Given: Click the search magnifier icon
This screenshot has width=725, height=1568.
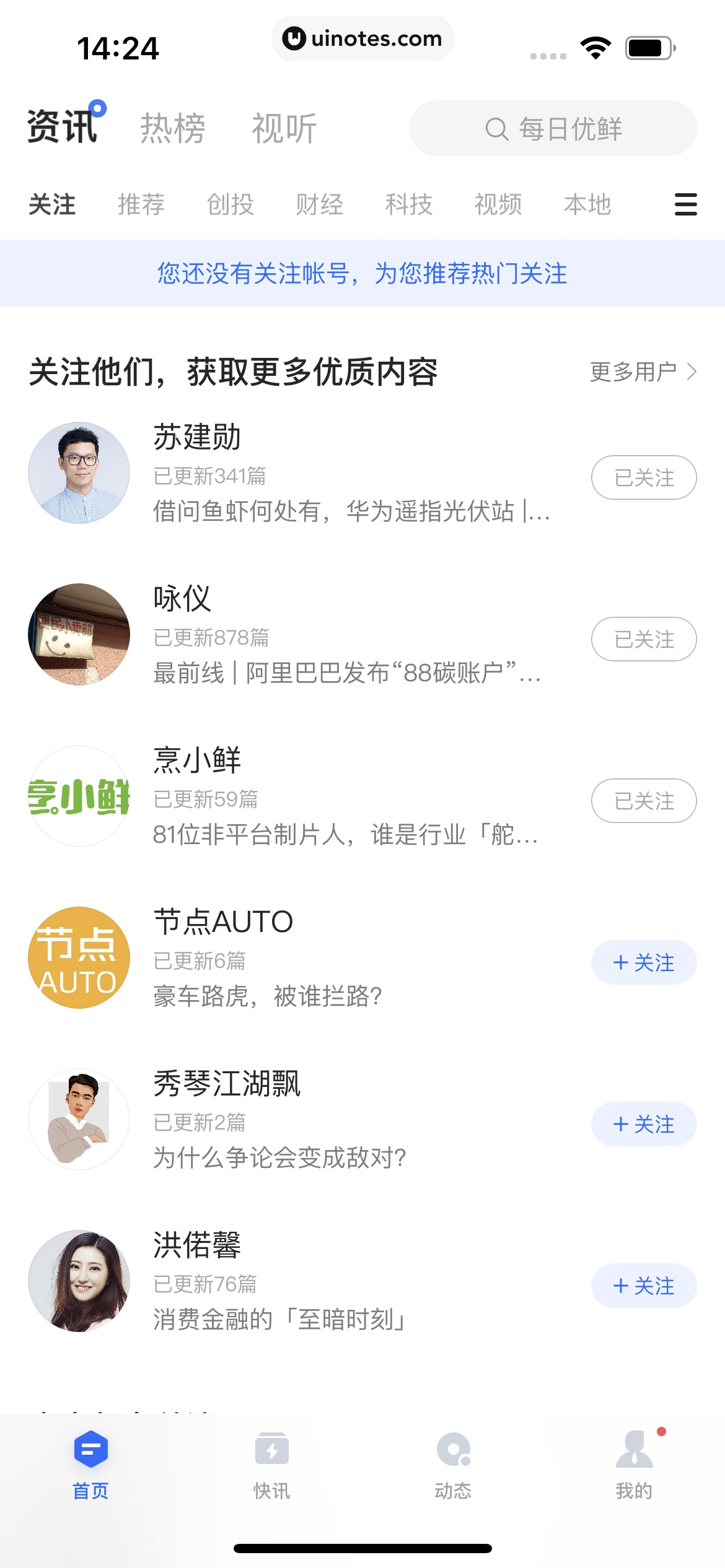Looking at the screenshot, I should tap(496, 129).
